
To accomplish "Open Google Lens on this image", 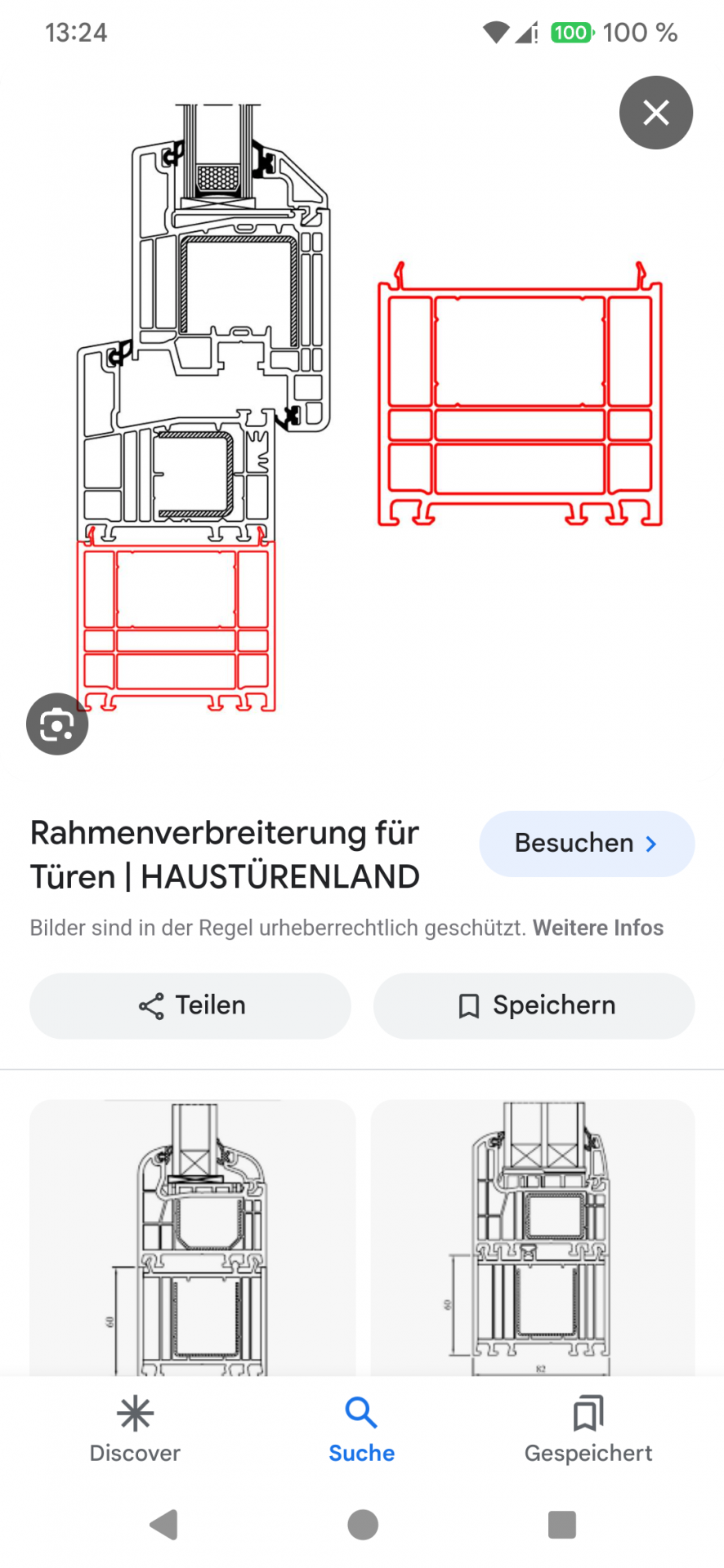I will [56, 724].
